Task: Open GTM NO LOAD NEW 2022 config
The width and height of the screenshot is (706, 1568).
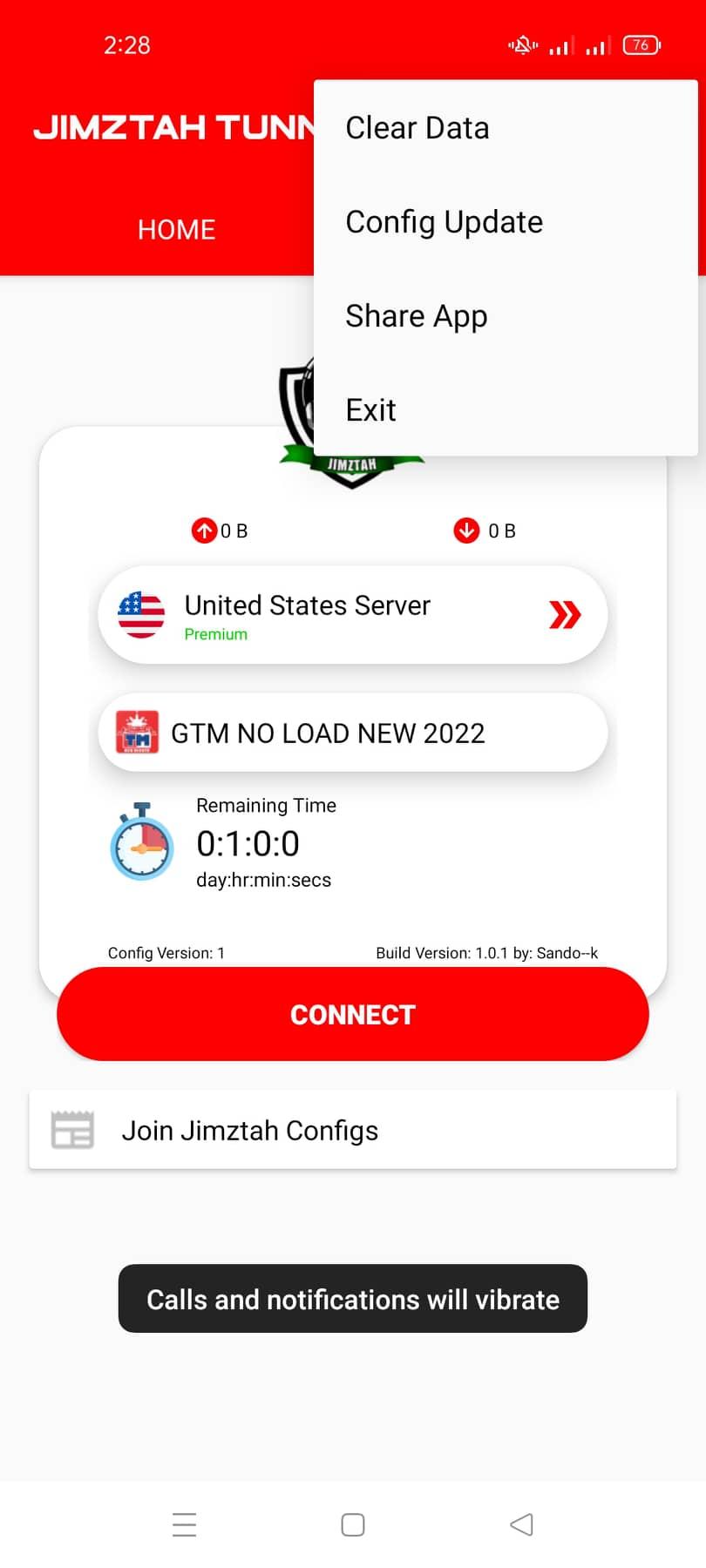Action: pyautogui.click(x=352, y=733)
